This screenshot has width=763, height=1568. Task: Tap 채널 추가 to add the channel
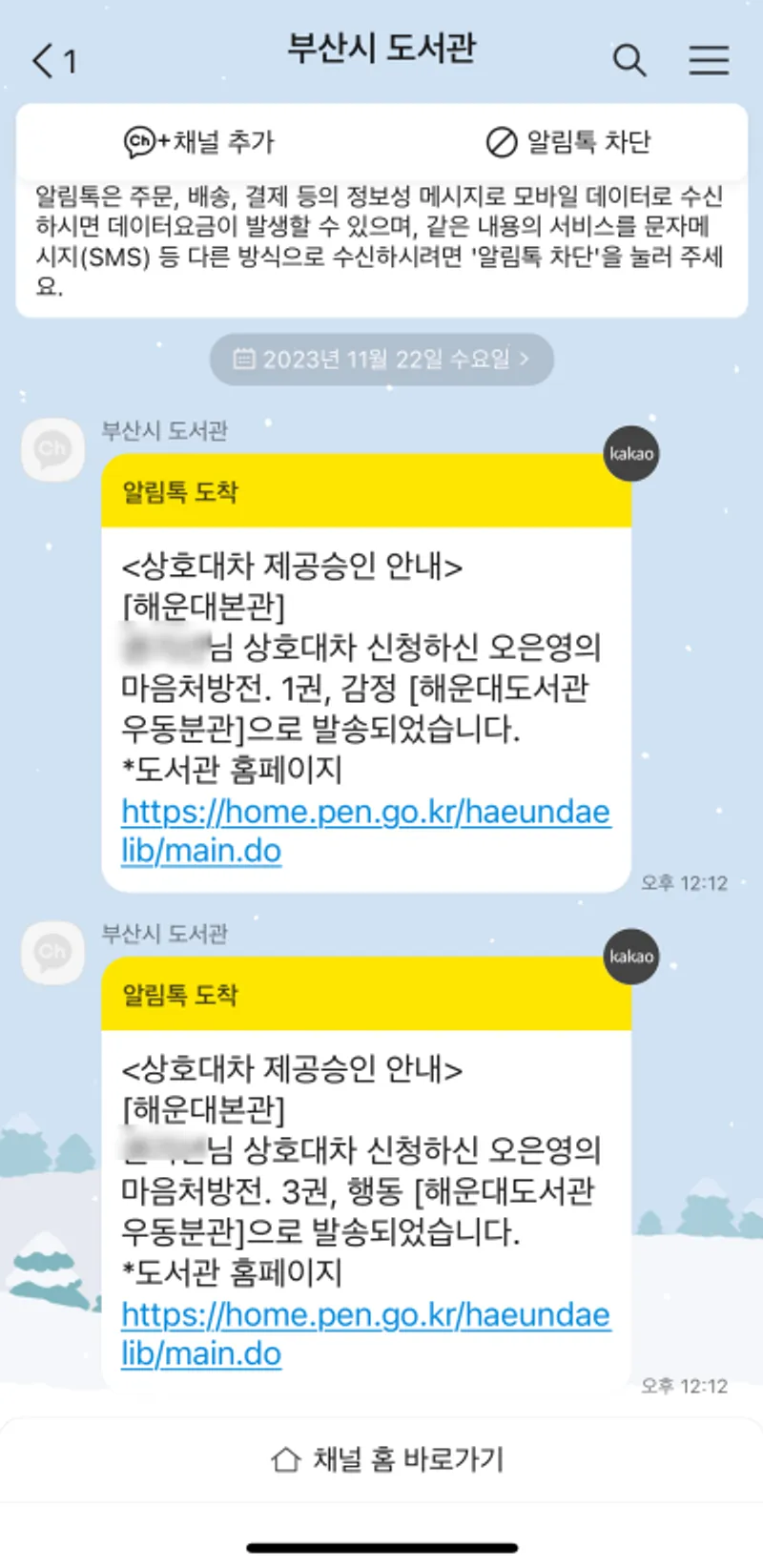199,142
